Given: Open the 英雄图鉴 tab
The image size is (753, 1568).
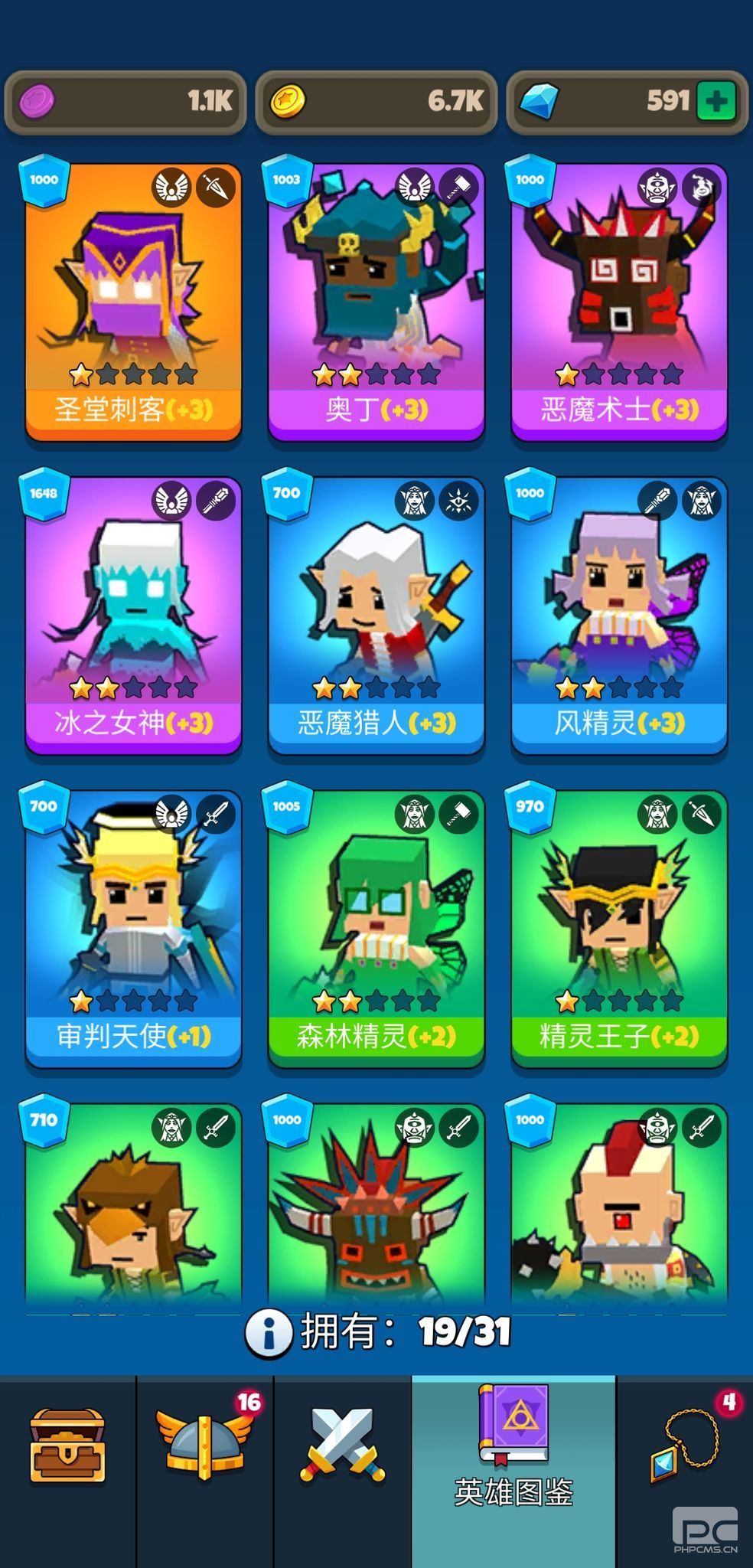Looking at the screenshot, I should pos(513,1446).
